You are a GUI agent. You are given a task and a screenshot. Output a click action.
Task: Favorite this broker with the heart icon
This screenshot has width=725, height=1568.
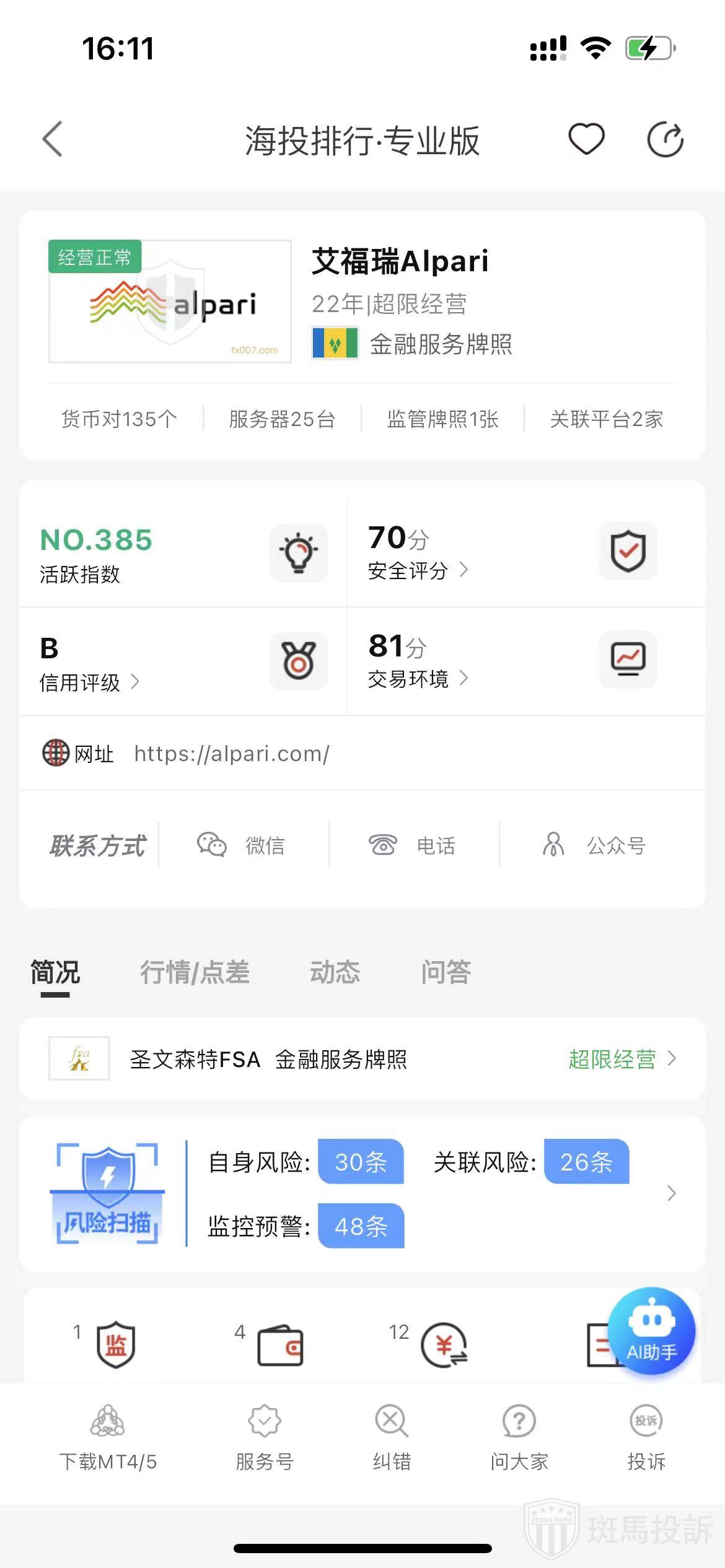[x=586, y=139]
